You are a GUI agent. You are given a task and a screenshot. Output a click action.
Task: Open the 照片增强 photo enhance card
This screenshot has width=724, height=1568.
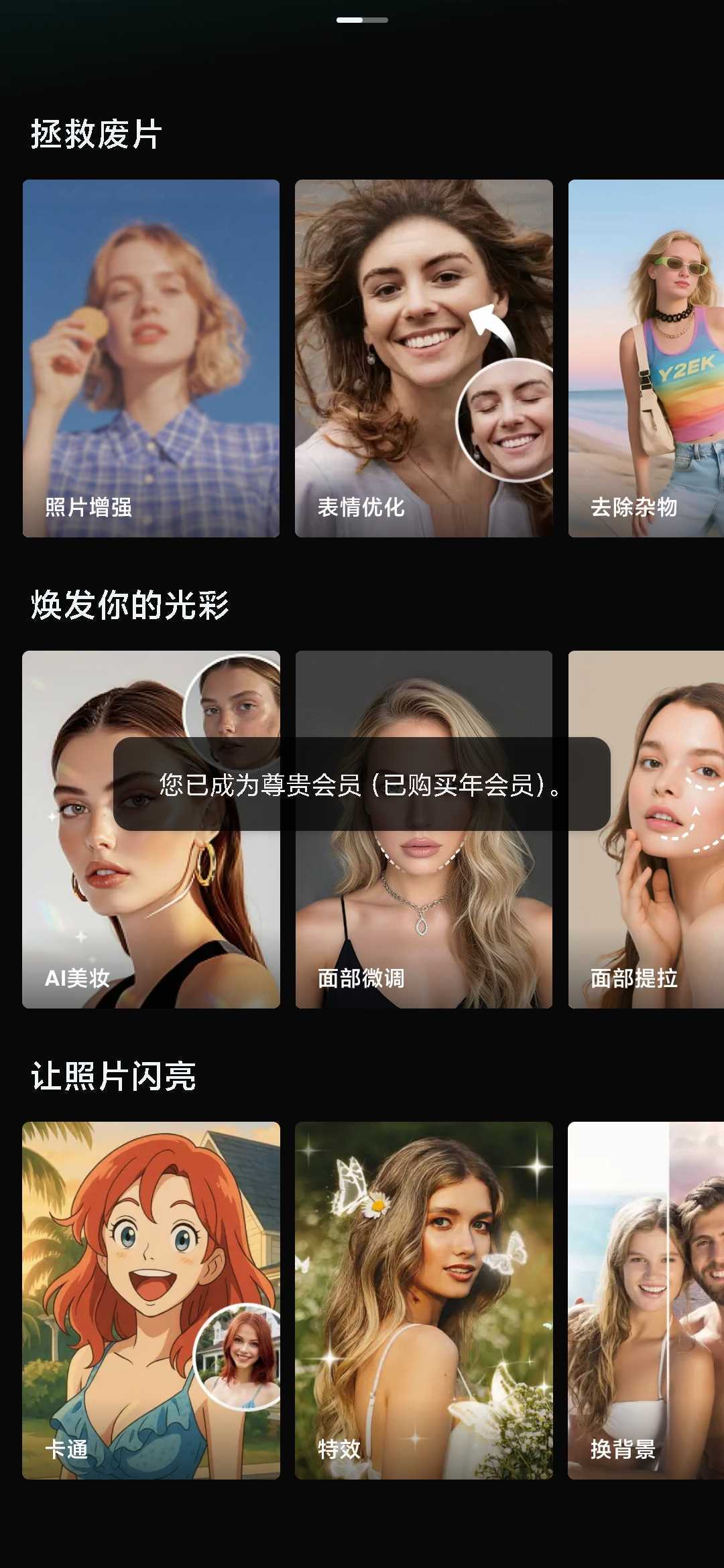click(151, 358)
